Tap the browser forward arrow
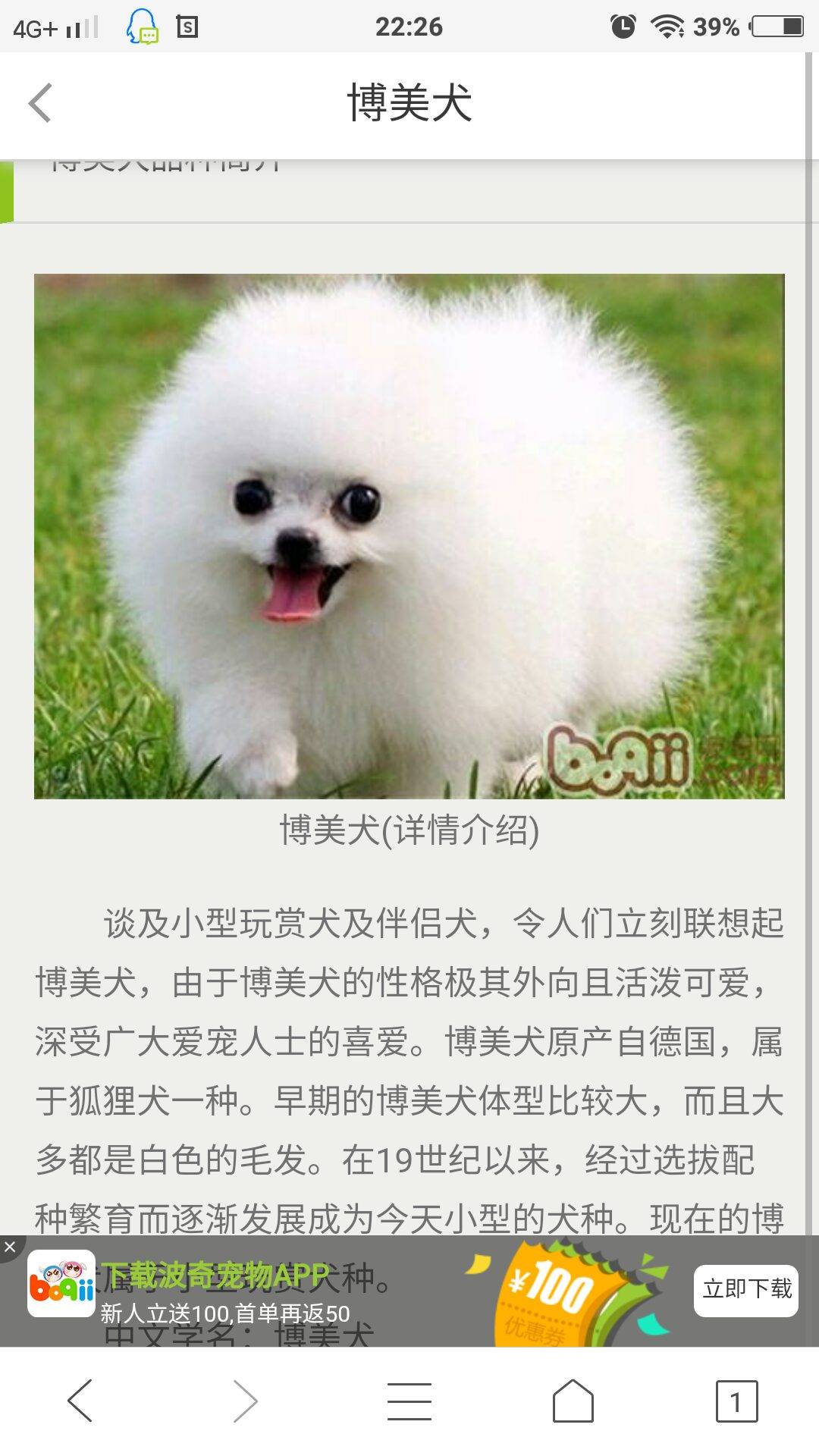The image size is (819, 1456). coord(244,1400)
